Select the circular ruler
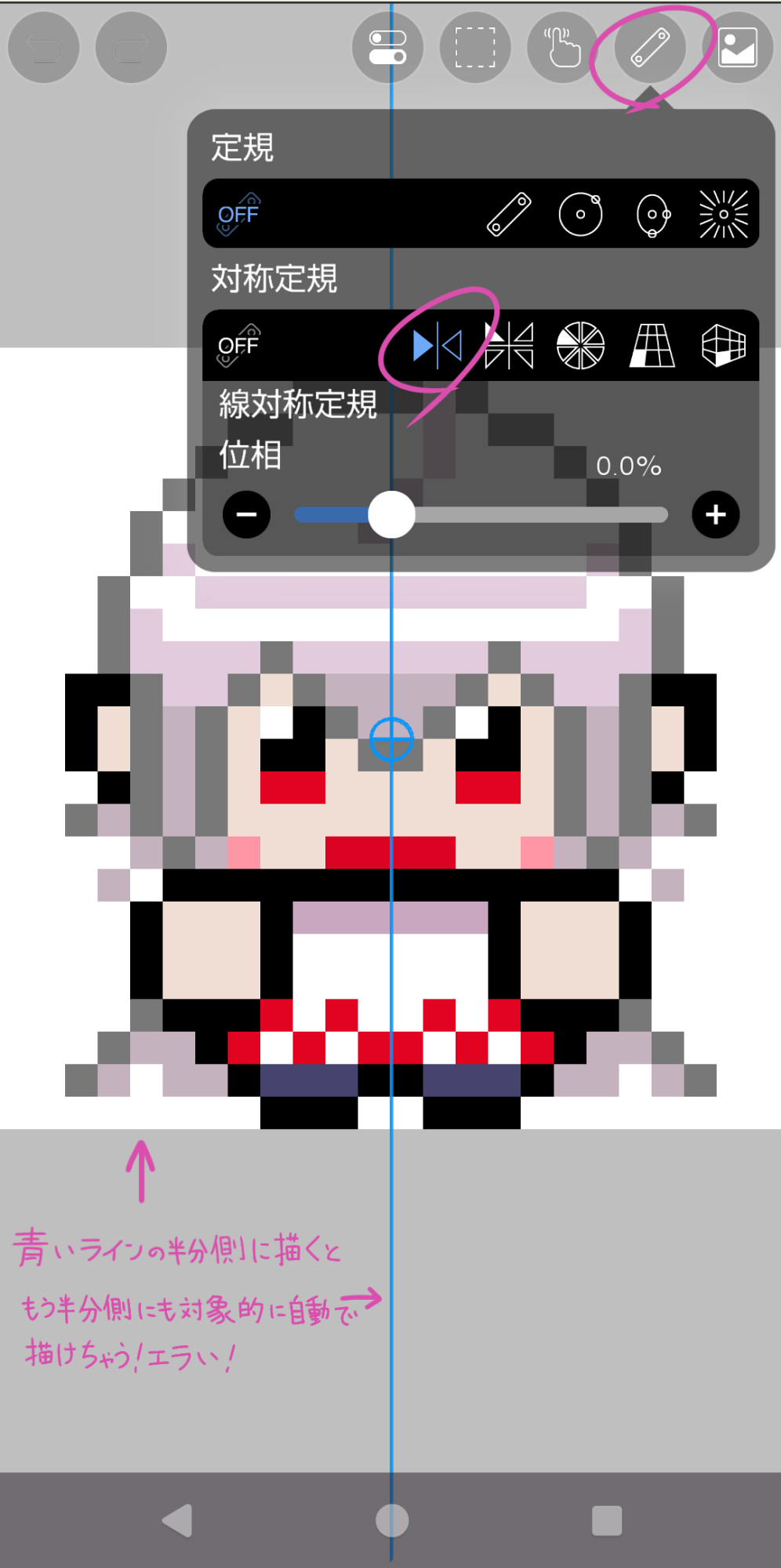The image size is (781, 1568). 580,214
